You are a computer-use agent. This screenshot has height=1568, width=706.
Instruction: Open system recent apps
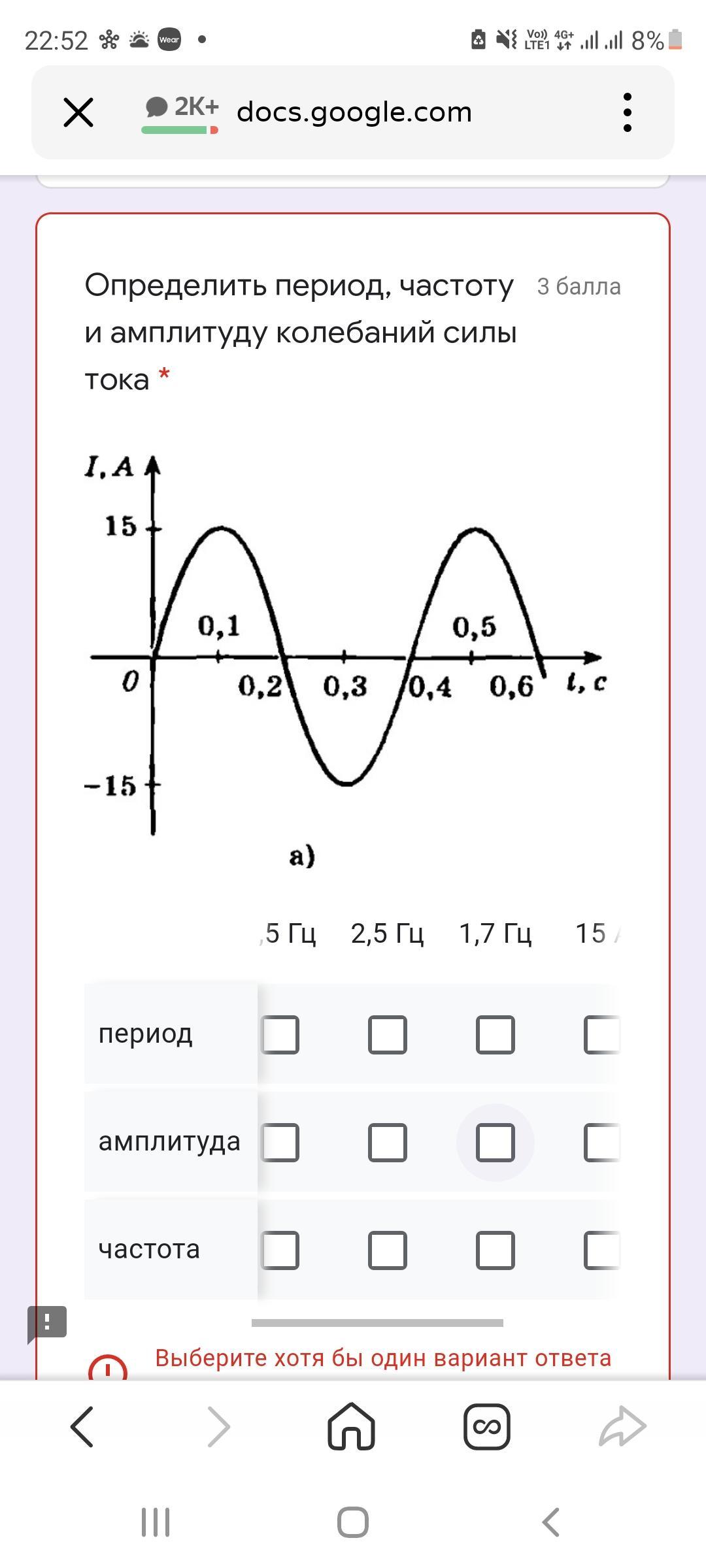(156, 1522)
